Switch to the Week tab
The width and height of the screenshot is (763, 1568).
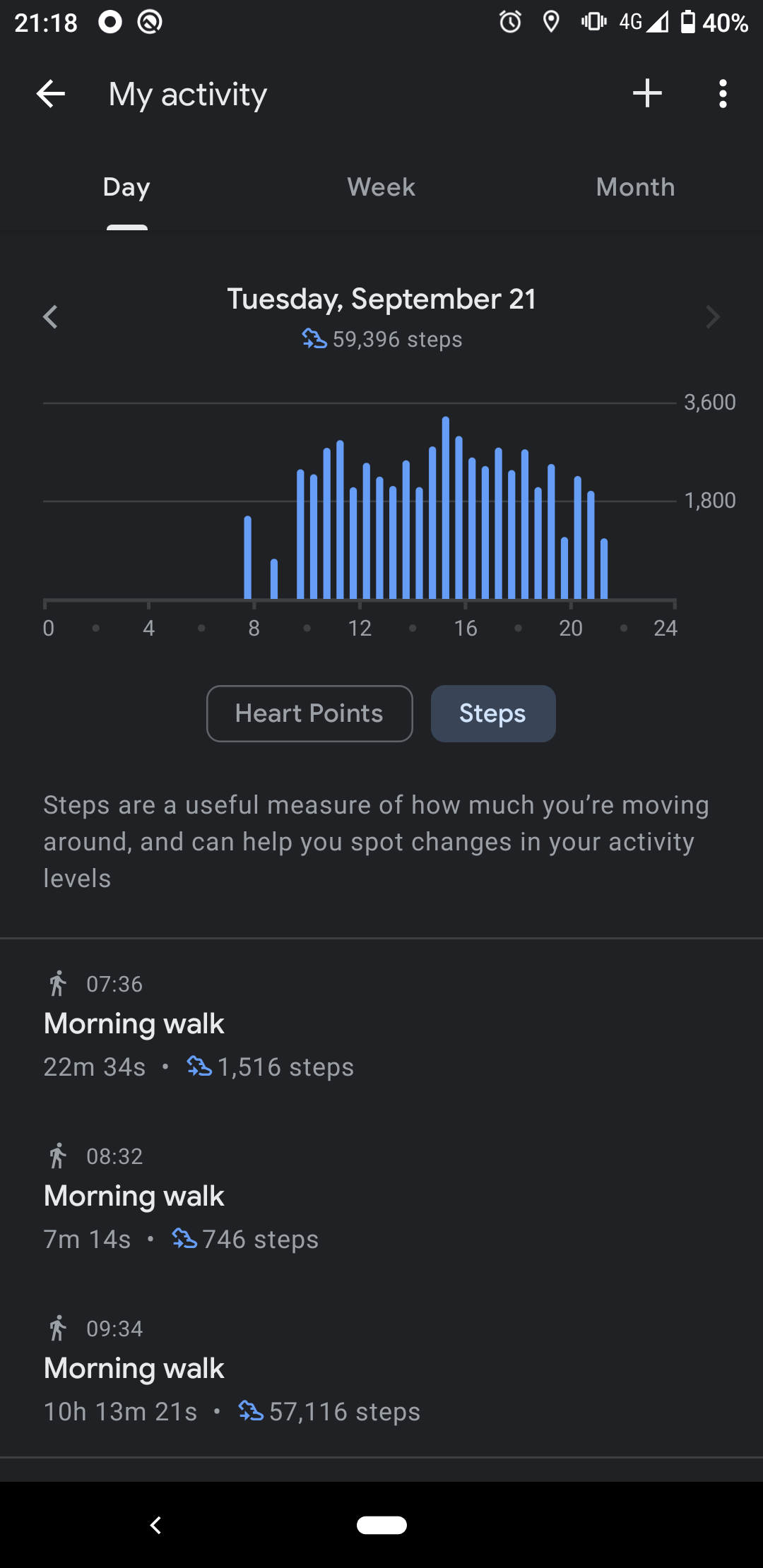[x=381, y=187]
